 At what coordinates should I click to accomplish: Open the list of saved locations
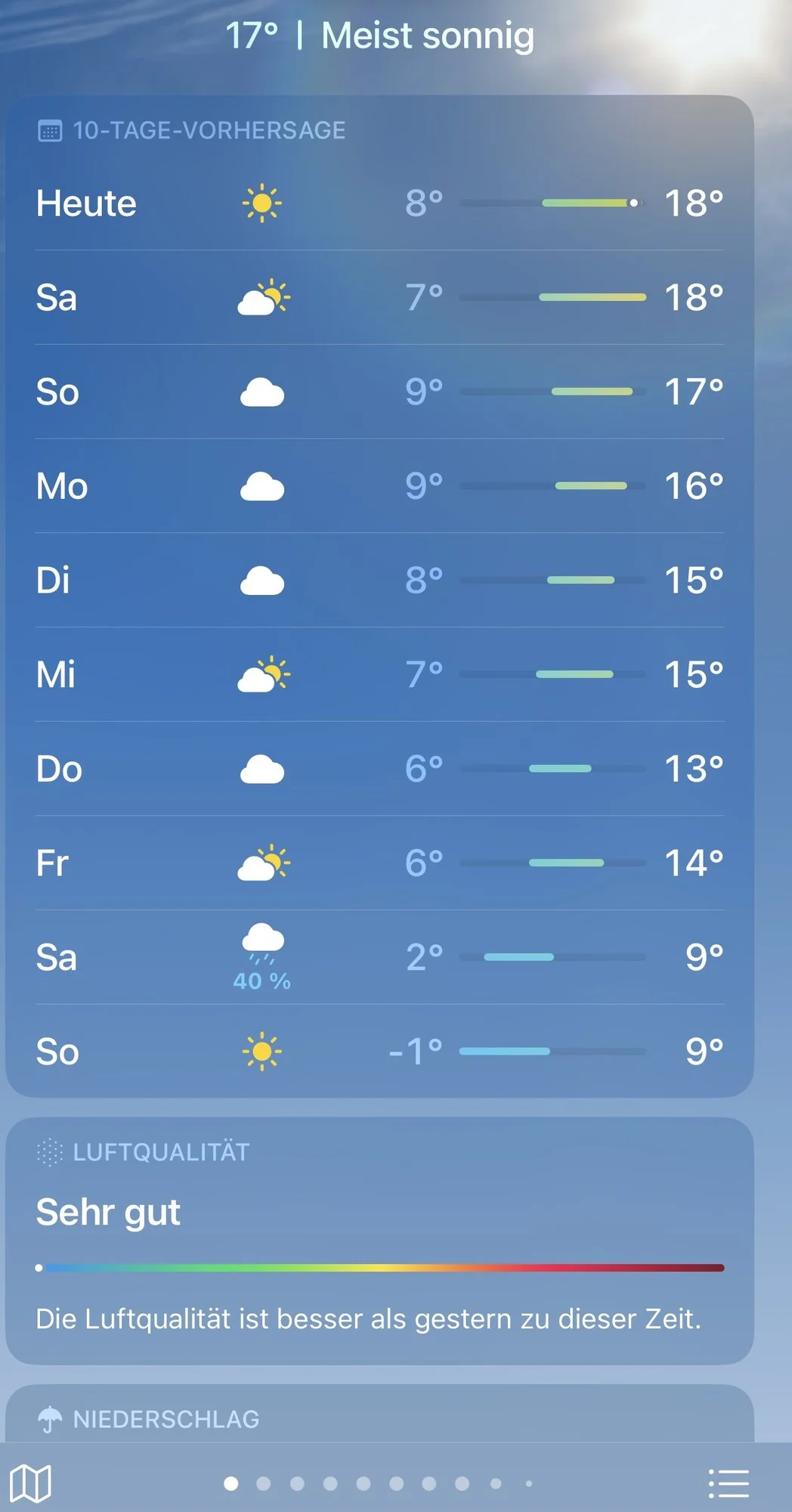tap(728, 1483)
